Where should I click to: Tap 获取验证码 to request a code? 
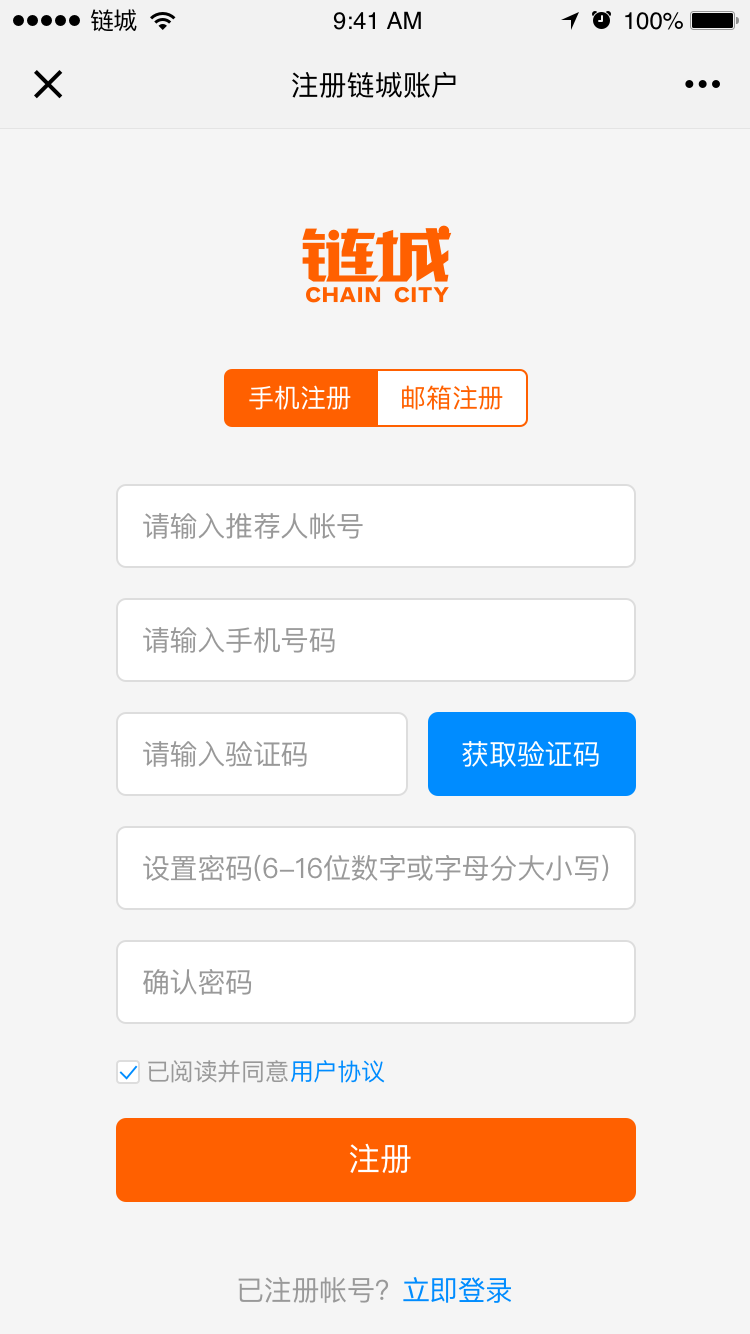(532, 754)
